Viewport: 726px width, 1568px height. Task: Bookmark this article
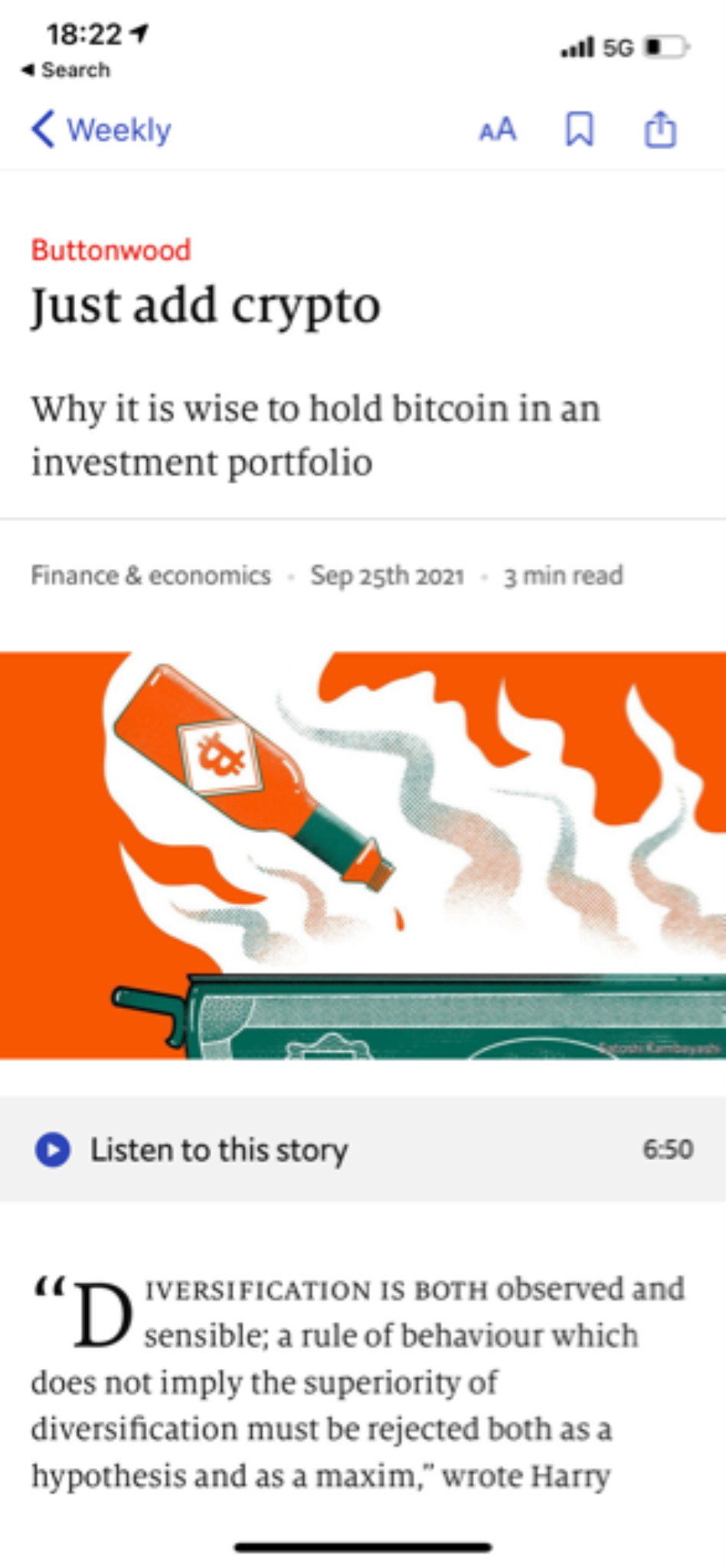pos(579,129)
